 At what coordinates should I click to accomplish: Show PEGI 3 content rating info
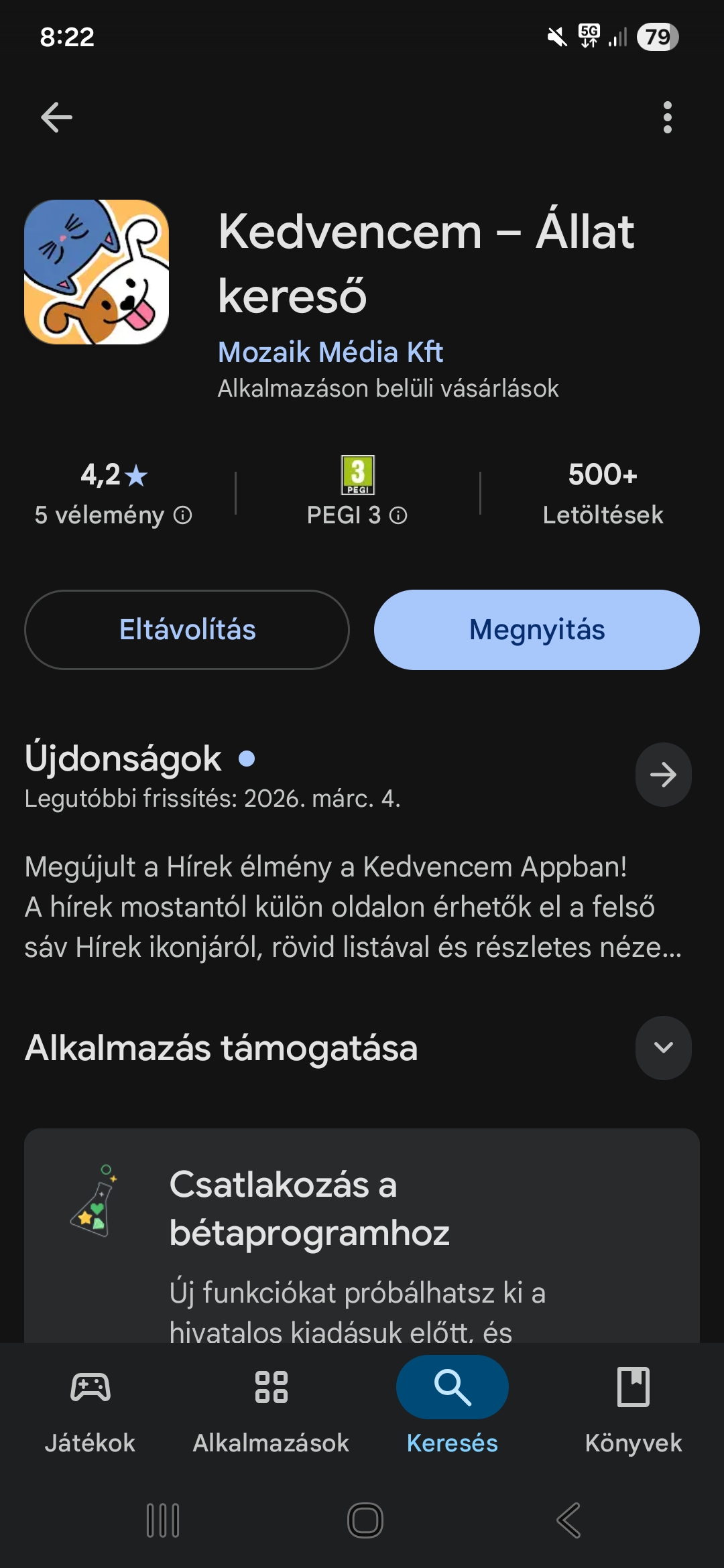[x=398, y=515]
